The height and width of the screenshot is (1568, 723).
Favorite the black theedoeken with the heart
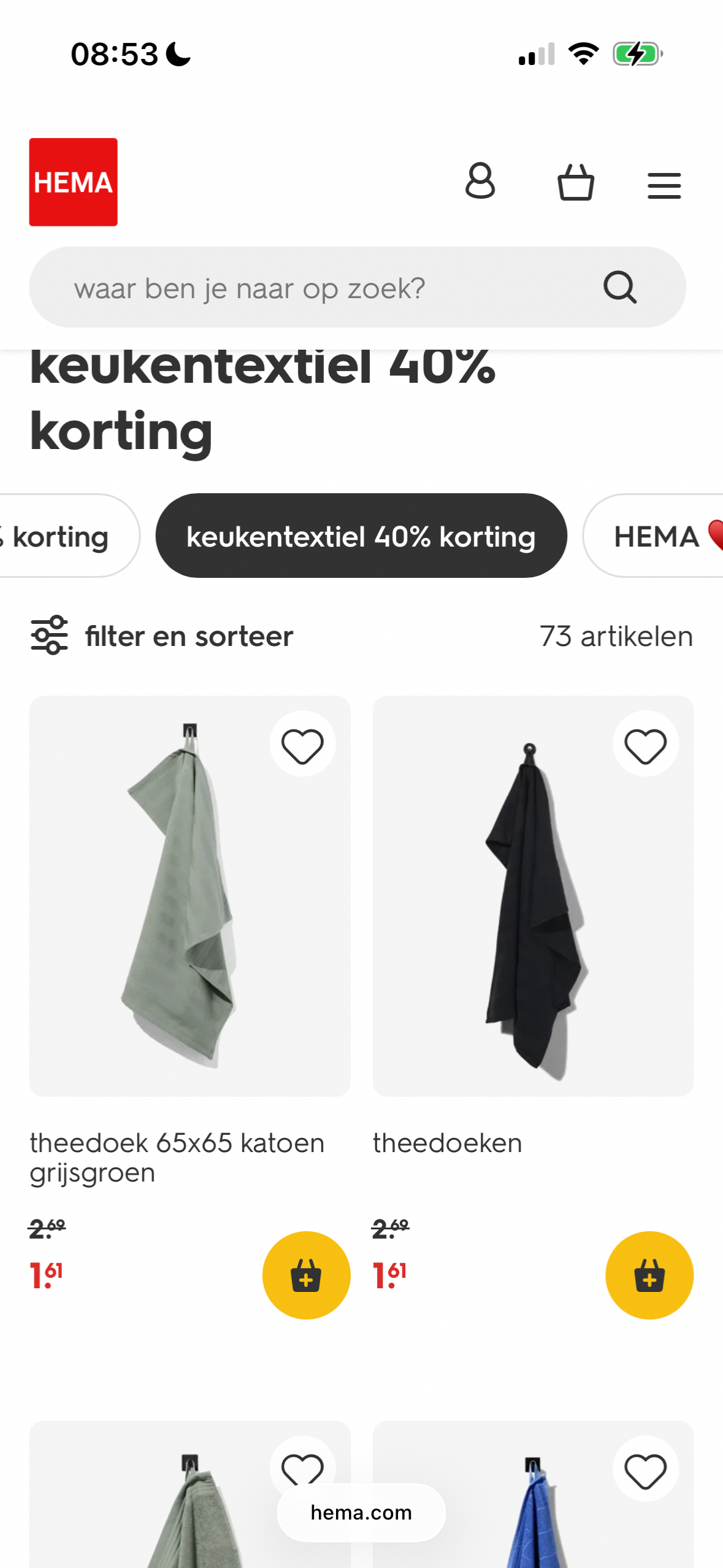[646, 744]
